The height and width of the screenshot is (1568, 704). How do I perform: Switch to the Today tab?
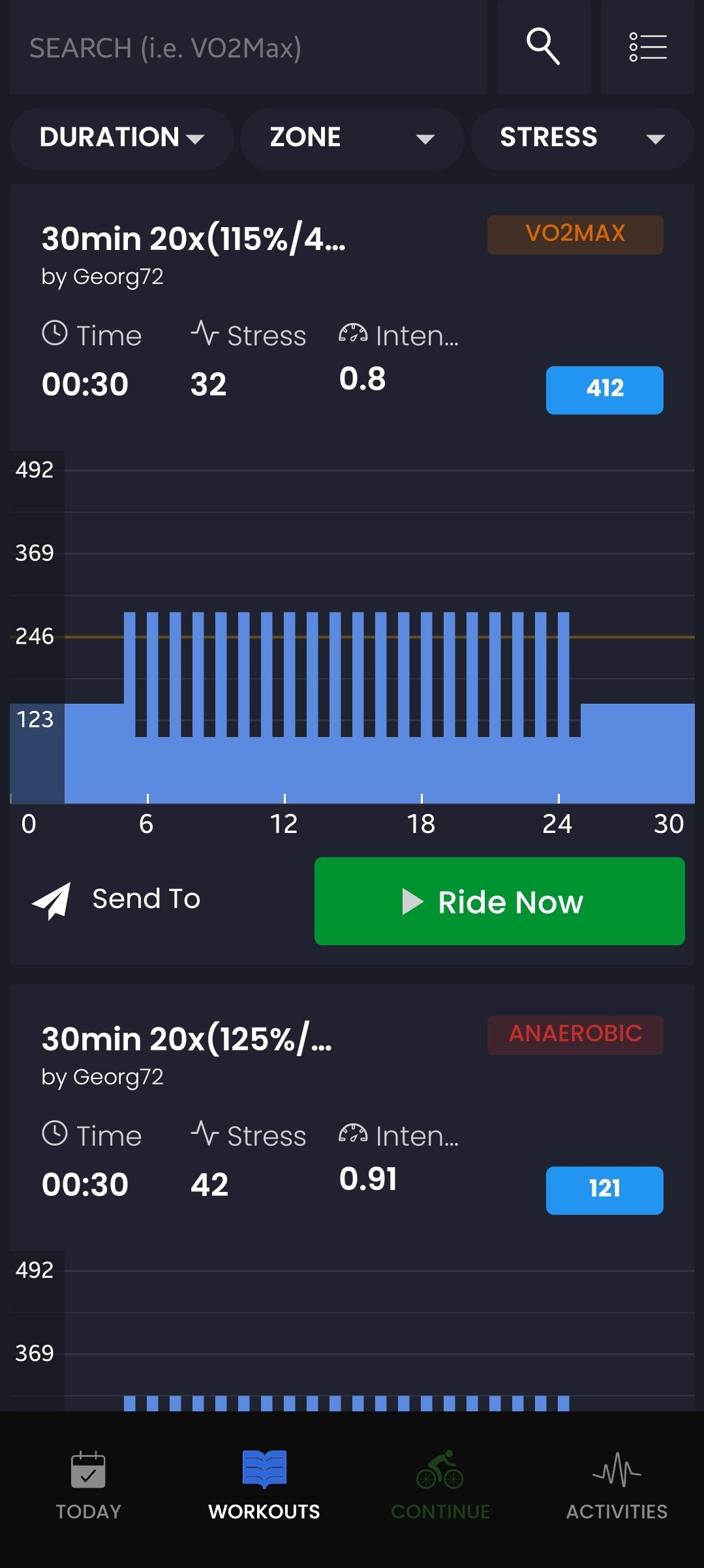(x=88, y=1486)
